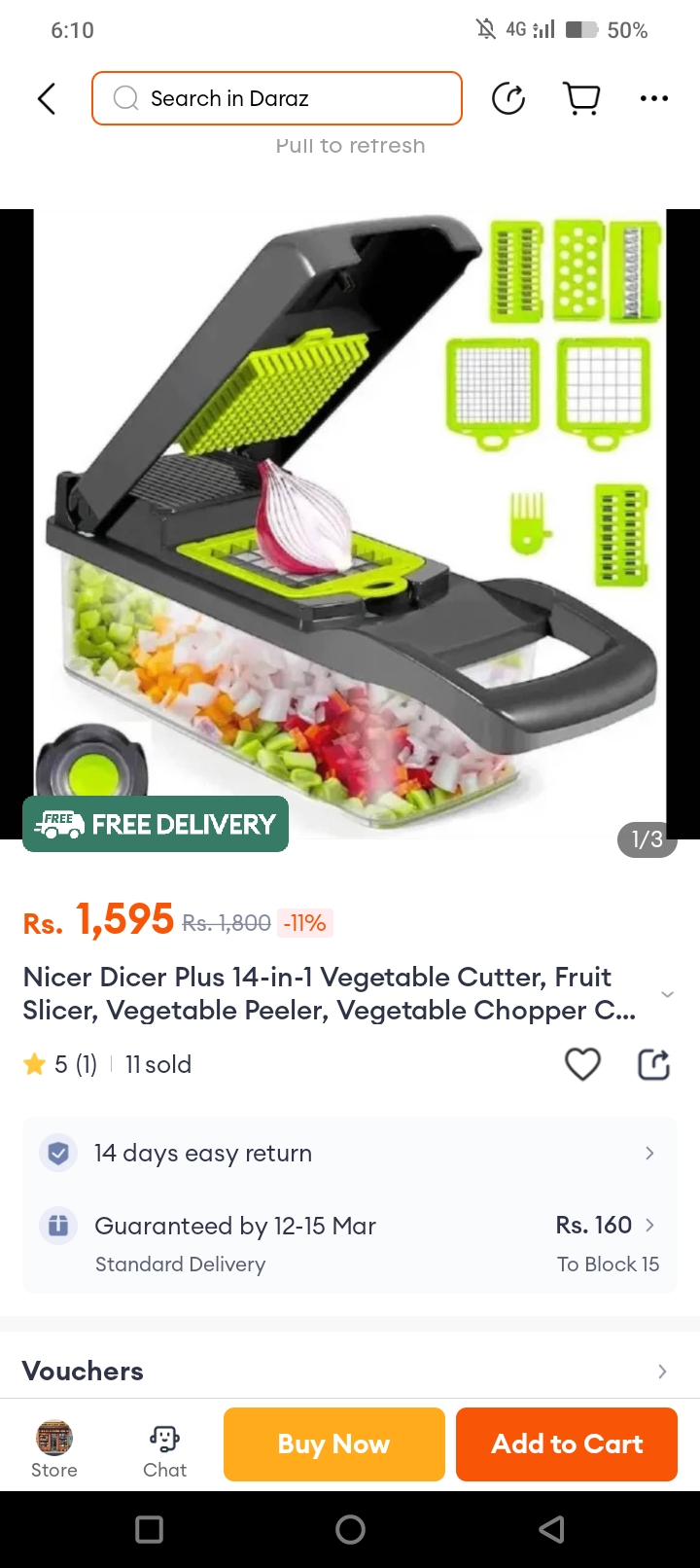Expand the full product title
The width and height of the screenshot is (700, 1568).
[x=667, y=994]
